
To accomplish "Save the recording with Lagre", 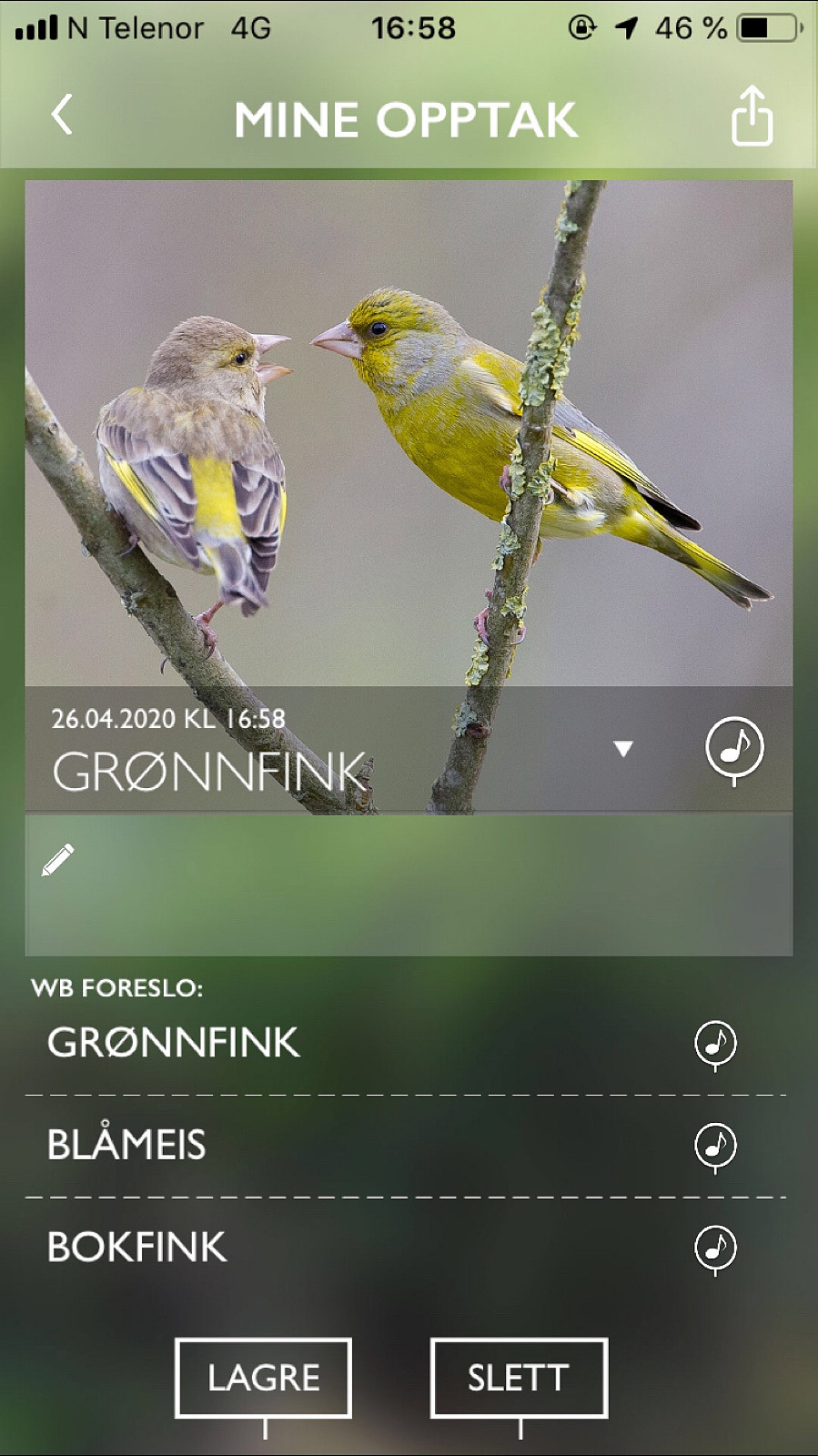I will (263, 1378).
